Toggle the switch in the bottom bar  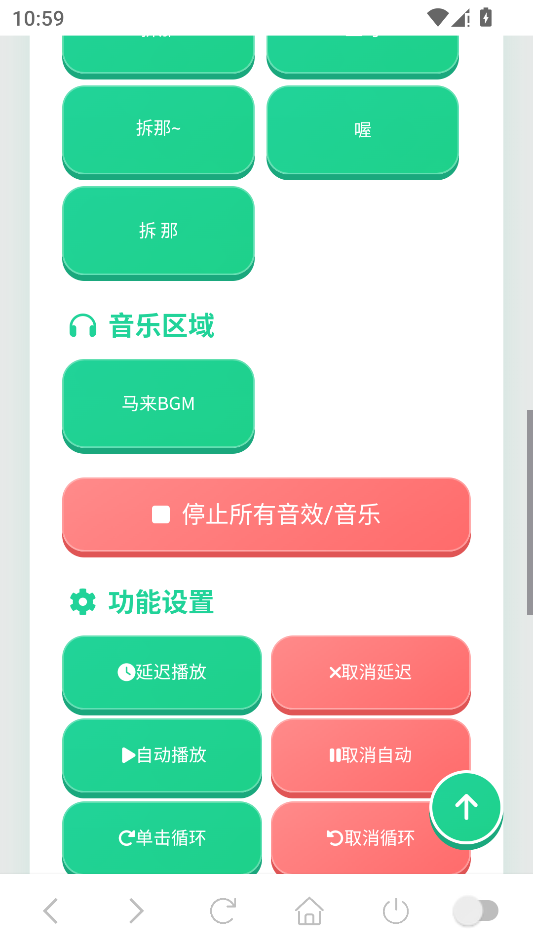[x=476, y=911]
